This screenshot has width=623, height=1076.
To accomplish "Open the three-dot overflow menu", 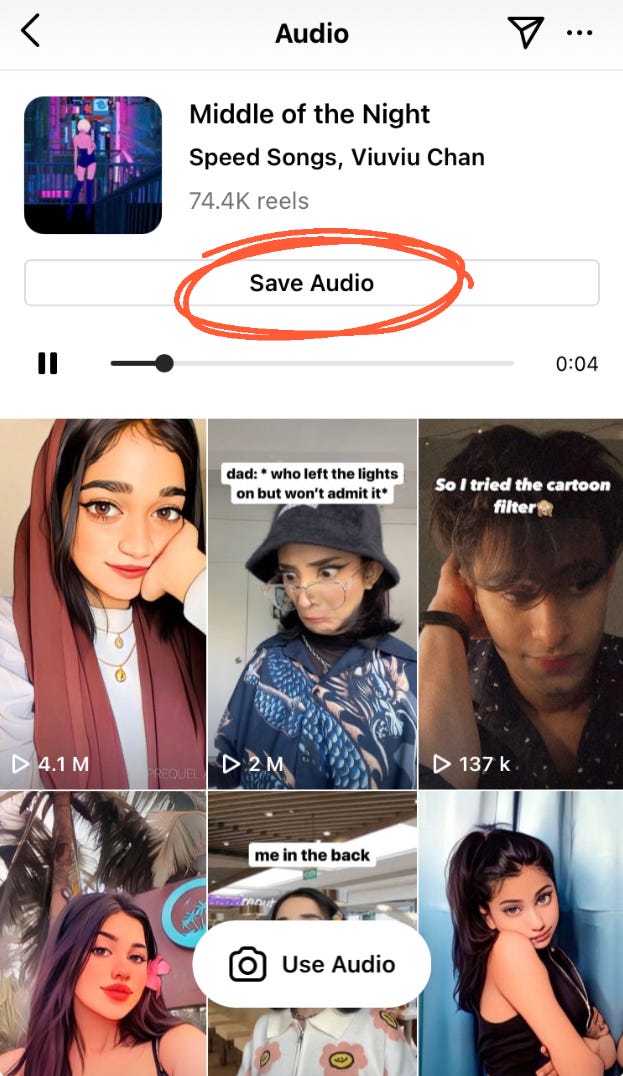I will click(x=580, y=33).
